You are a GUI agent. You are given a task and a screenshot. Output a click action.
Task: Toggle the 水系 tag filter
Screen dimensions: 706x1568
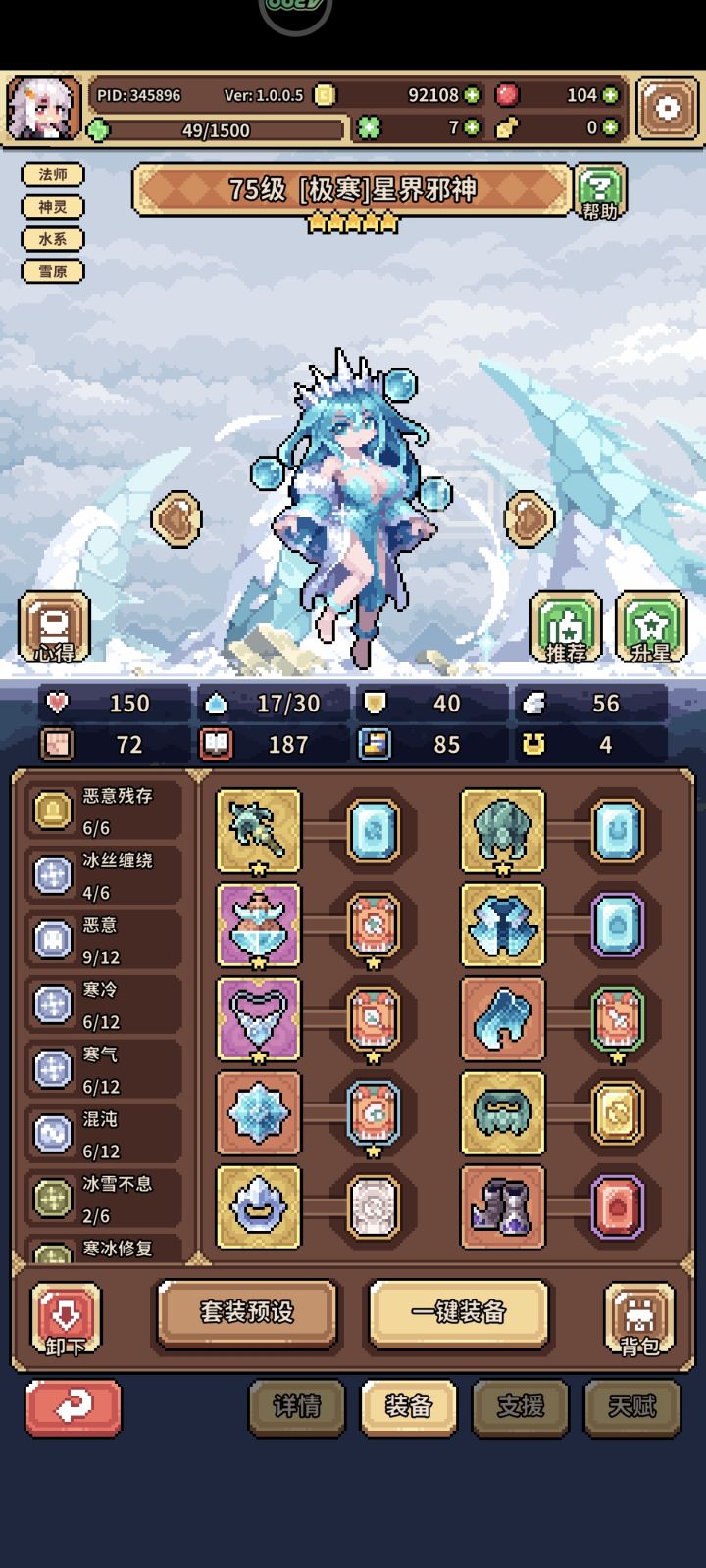coord(51,238)
